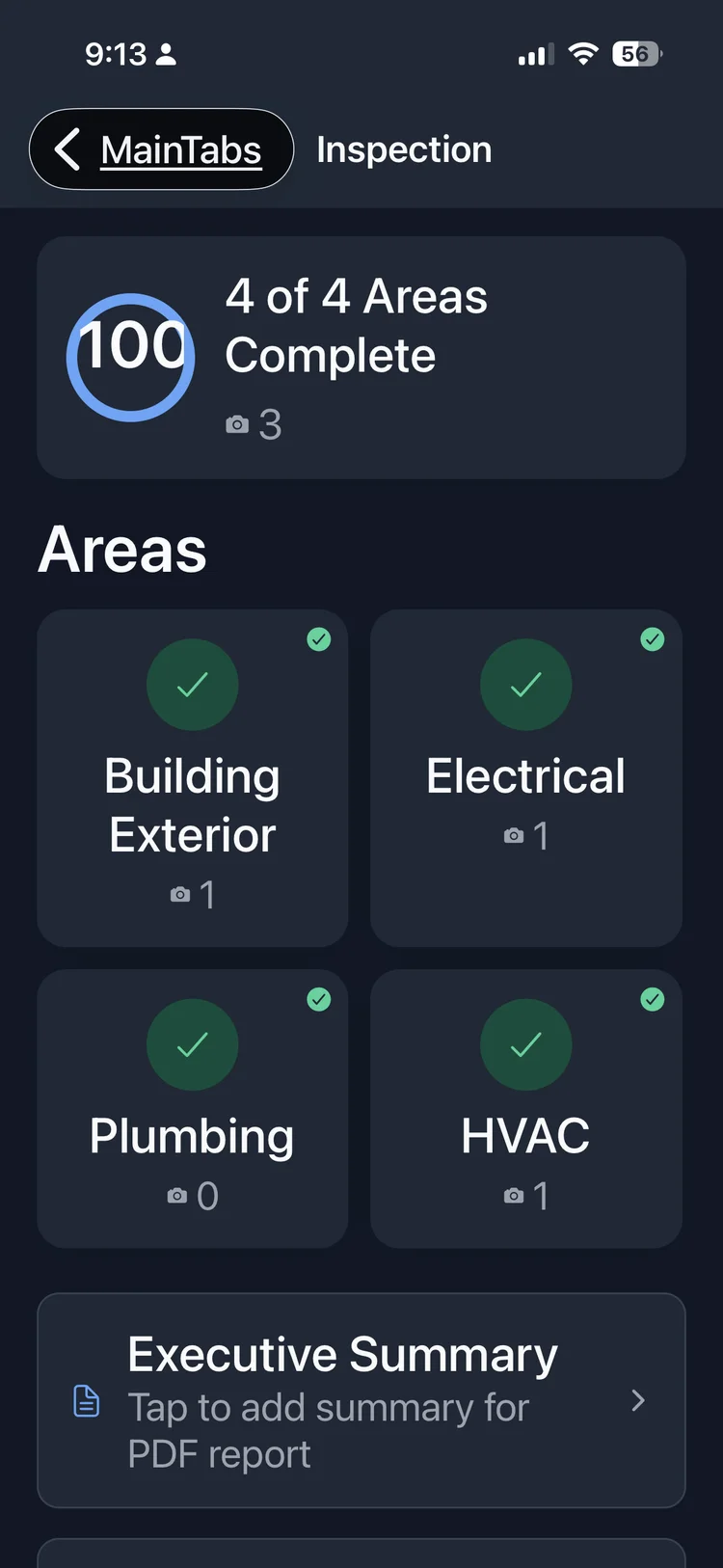This screenshot has height=1568, width=723.
Task: Tap the completion badge on HVAC card corner
Action: click(x=652, y=999)
